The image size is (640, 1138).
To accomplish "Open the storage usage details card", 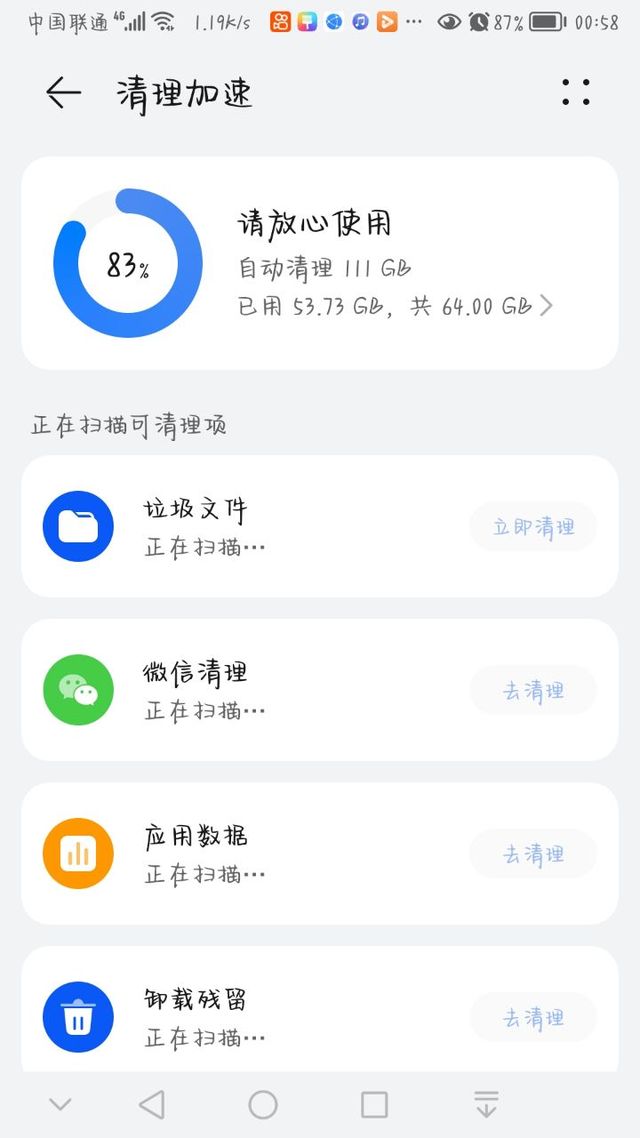I will pos(320,263).
